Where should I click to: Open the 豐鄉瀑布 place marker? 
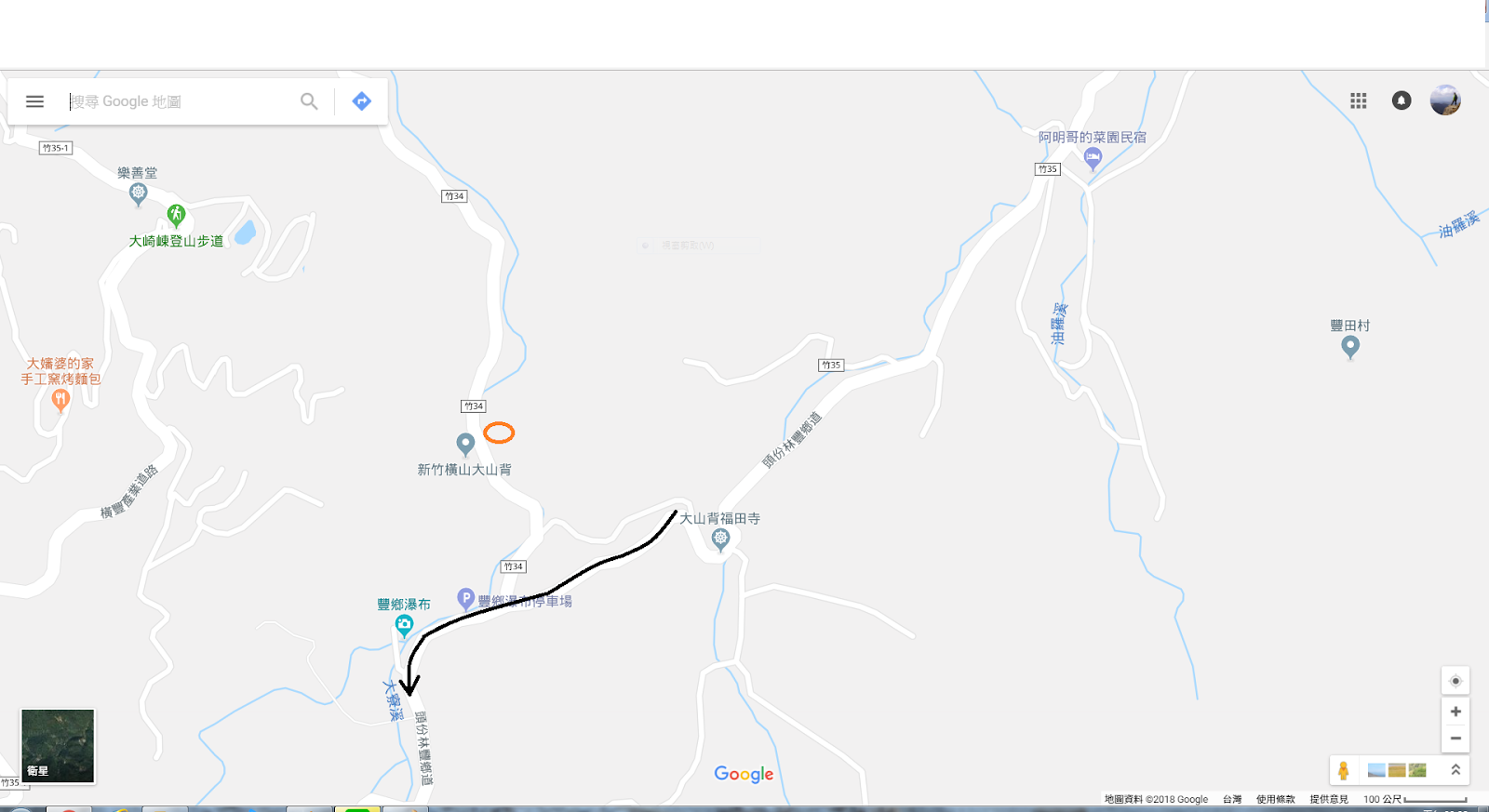(404, 625)
